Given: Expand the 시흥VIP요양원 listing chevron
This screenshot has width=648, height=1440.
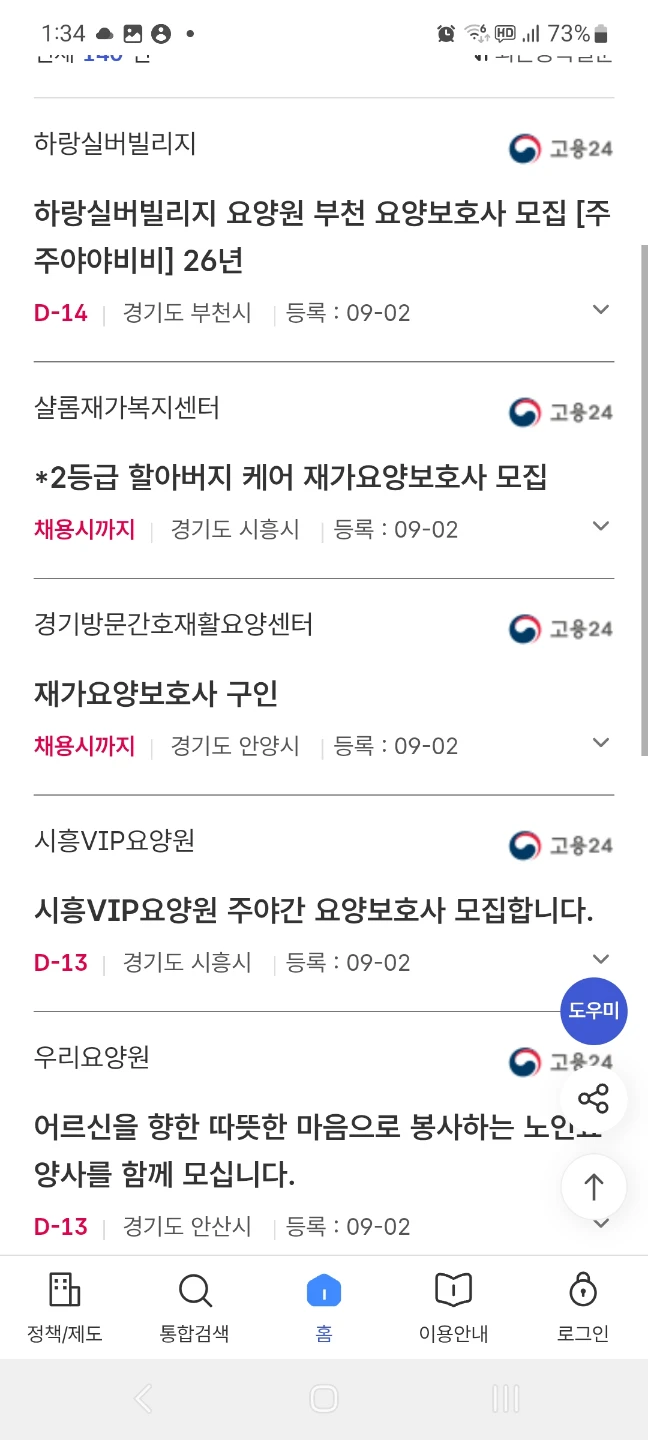Looking at the screenshot, I should click(x=600, y=959).
